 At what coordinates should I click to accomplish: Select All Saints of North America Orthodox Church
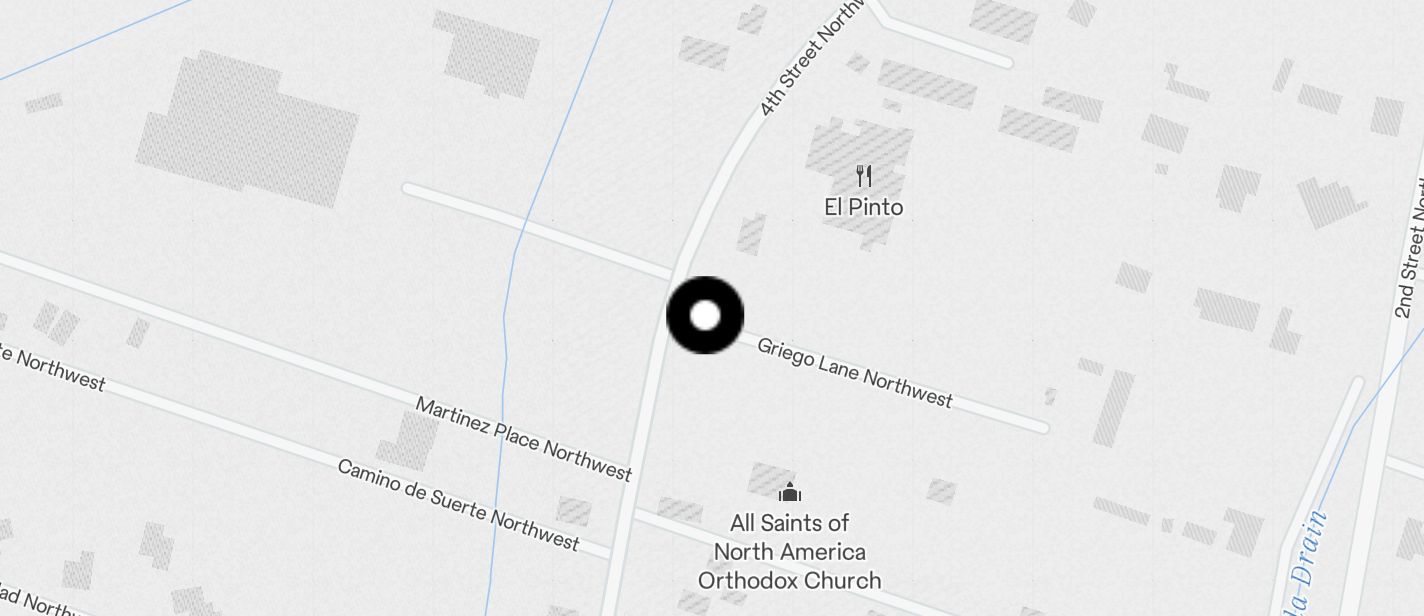point(790,493)
